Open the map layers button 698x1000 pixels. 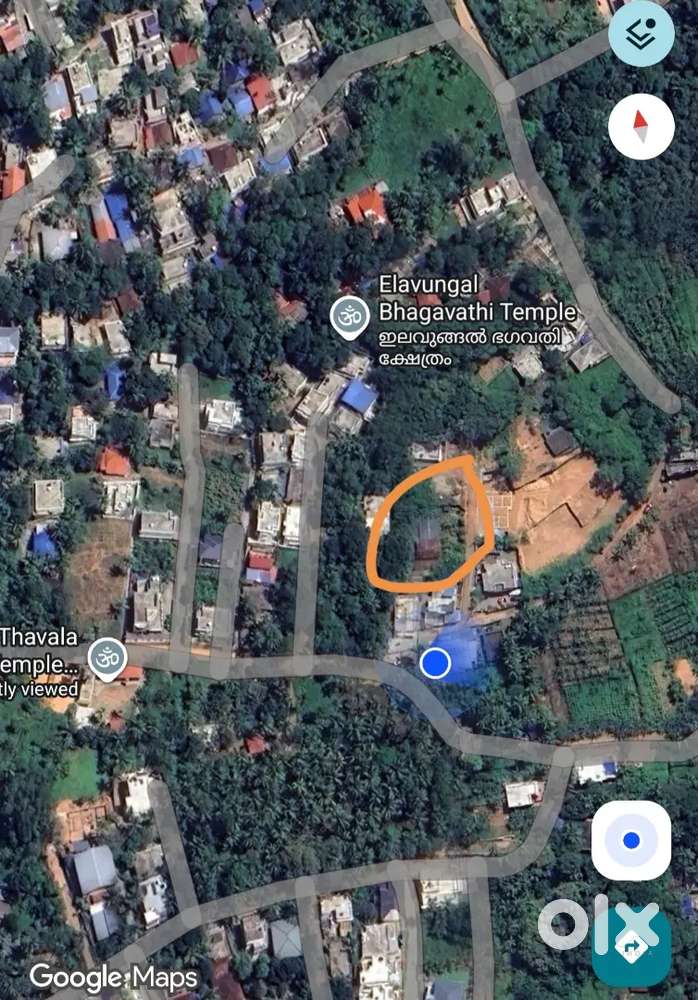(641, 34)
